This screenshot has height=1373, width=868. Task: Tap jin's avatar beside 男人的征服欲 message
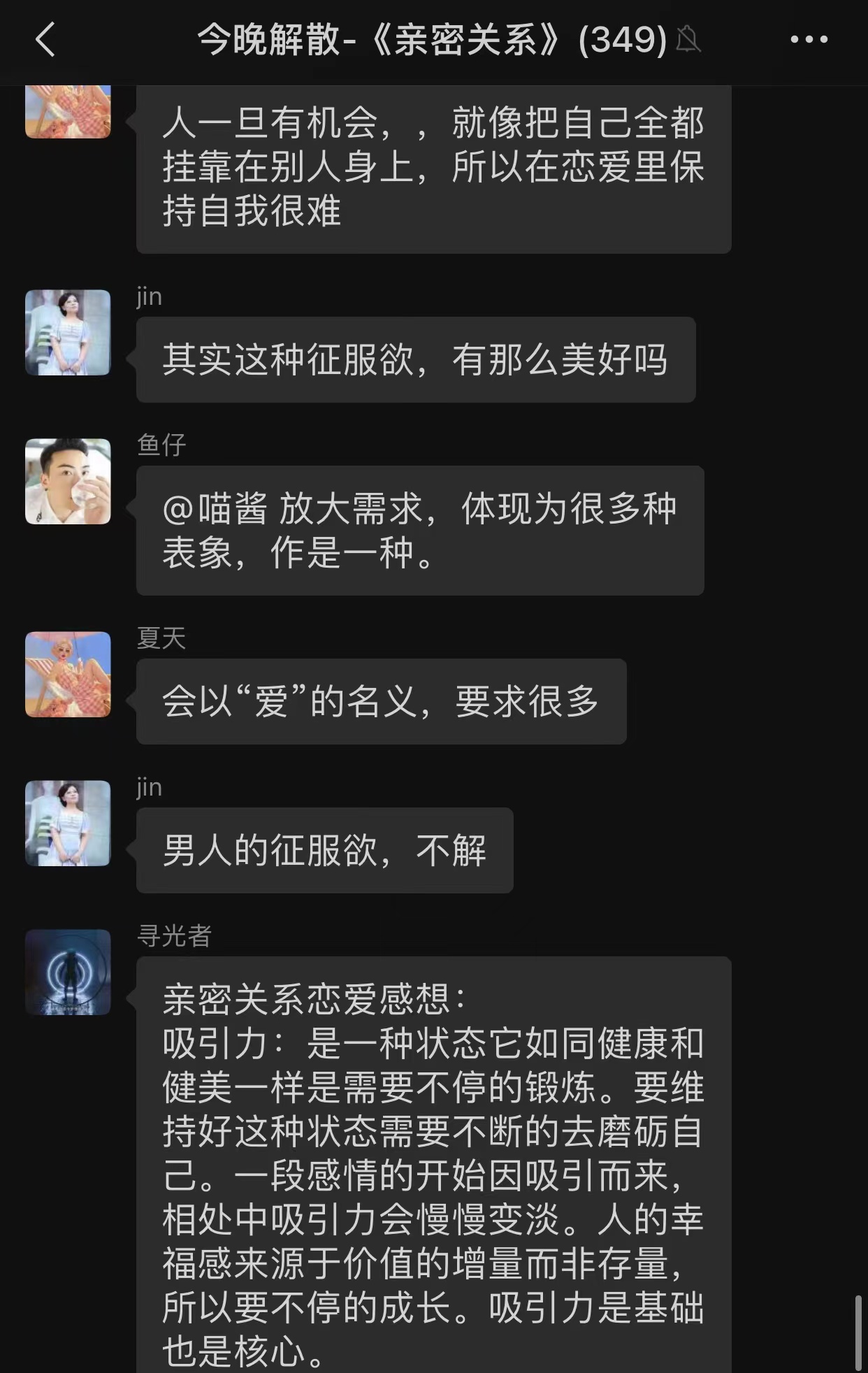coord(68,823)
